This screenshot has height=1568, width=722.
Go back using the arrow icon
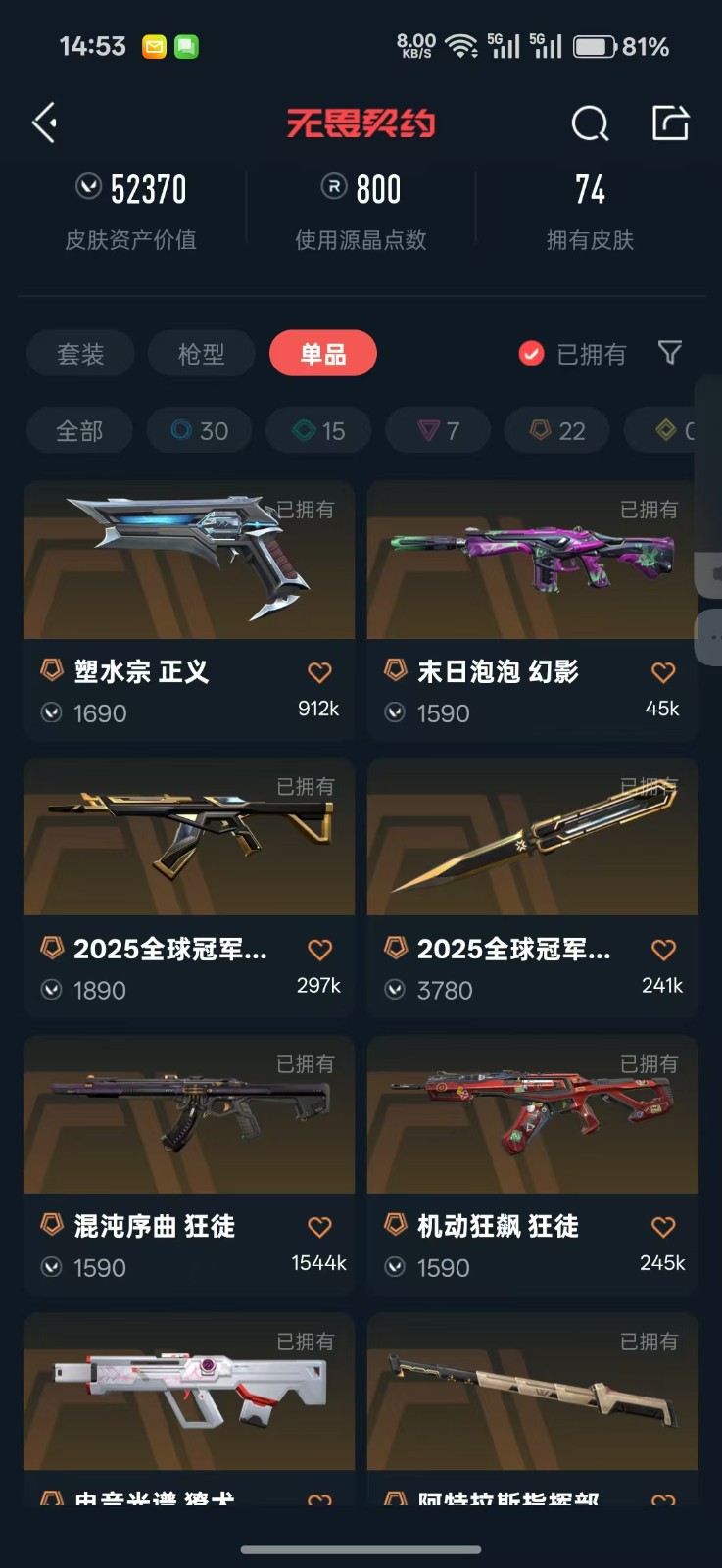[x=45, y=123]
